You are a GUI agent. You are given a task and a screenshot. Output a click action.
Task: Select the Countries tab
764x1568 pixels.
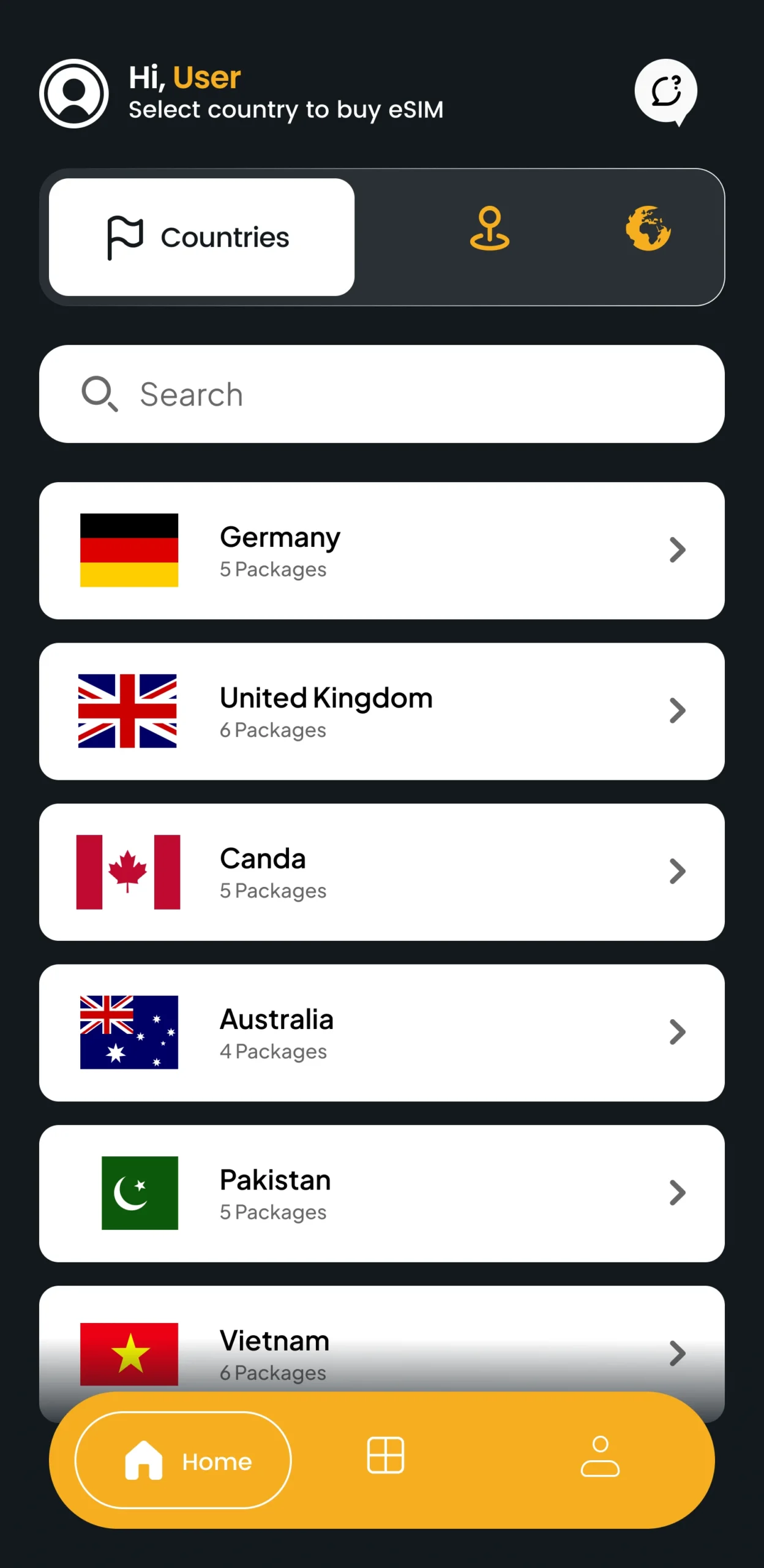pyautogui.click(x=201, y=237)
